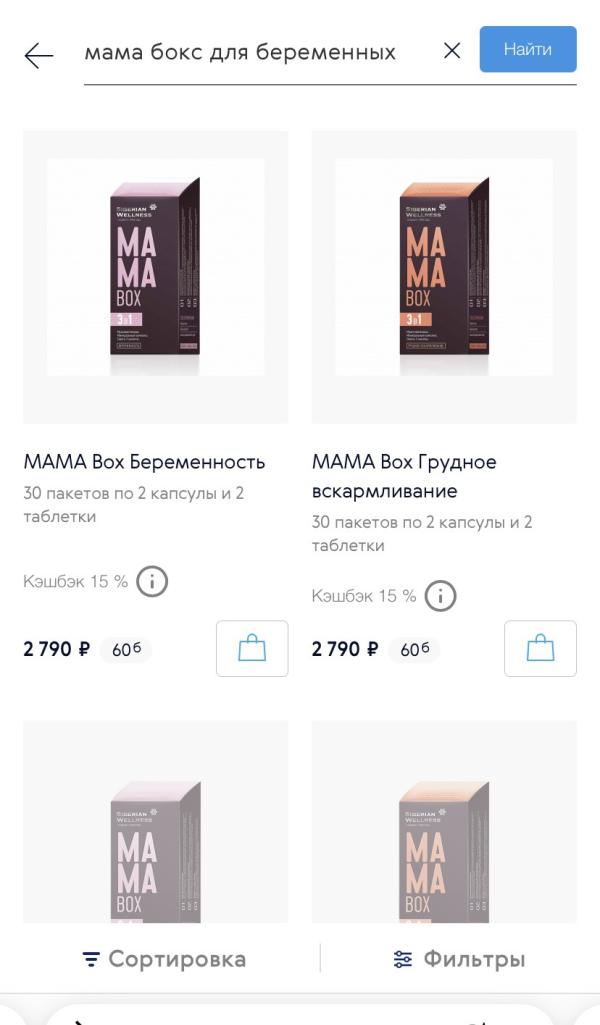Screen dimensions: 600x1025
Task: Open the MAMA Box Беременность product card
Action: pyautogui.click(x=155, y=276)
